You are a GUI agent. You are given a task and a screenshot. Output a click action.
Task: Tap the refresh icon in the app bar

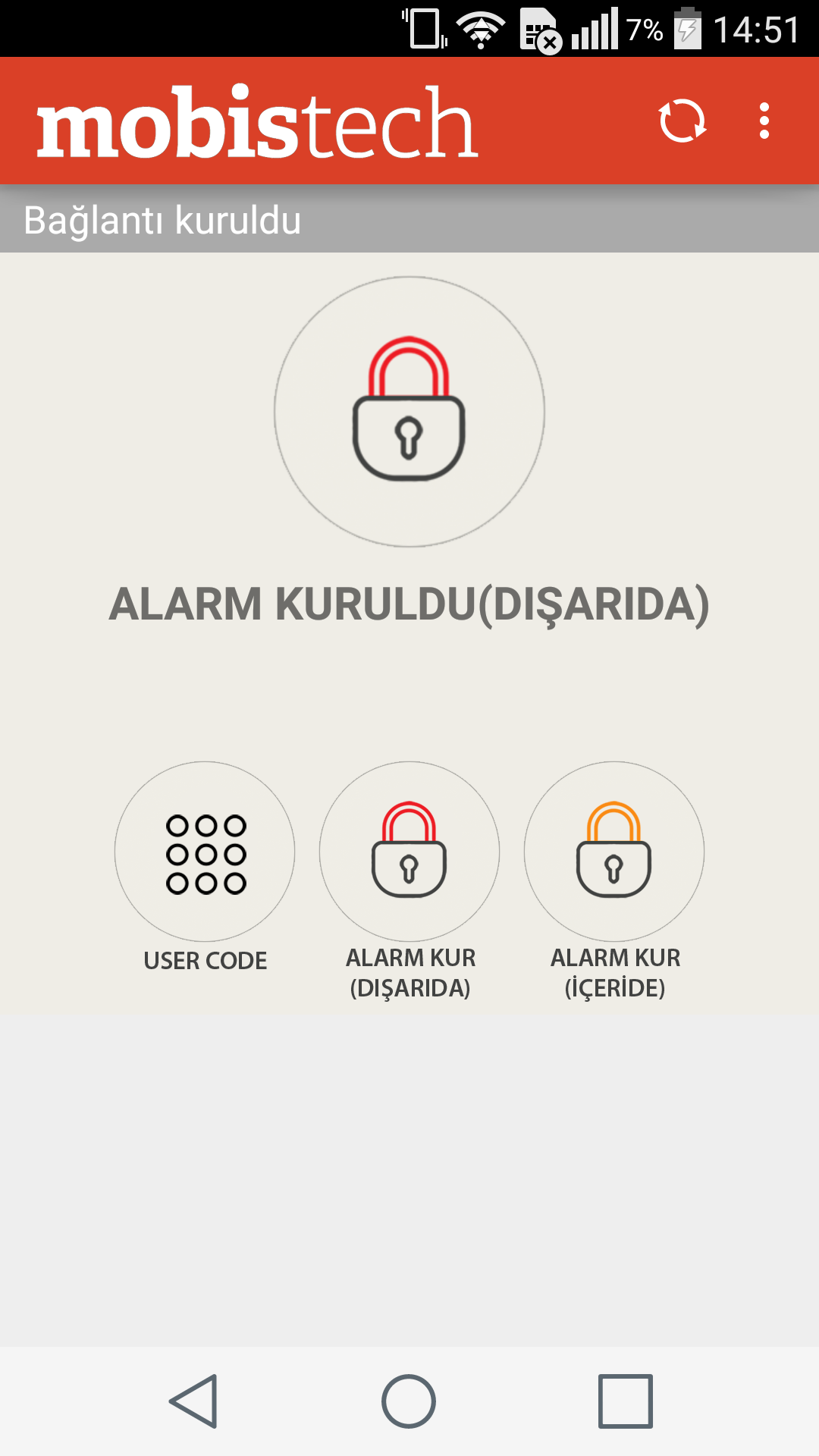682,121
